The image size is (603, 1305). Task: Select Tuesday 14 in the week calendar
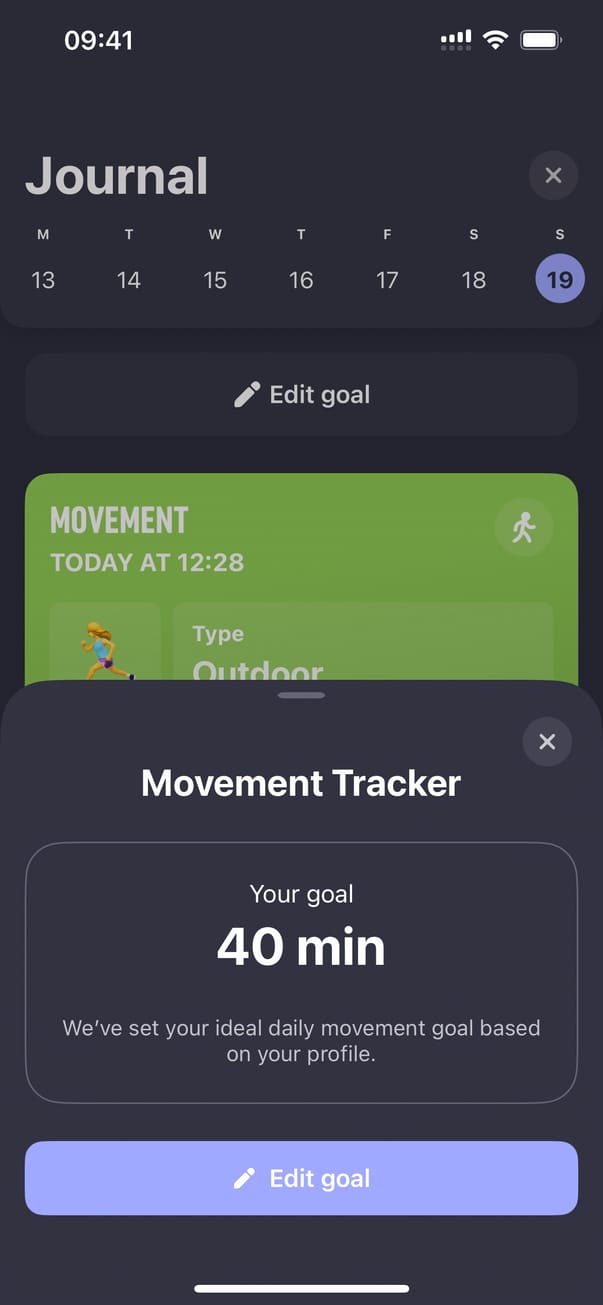tap(129, 280)
